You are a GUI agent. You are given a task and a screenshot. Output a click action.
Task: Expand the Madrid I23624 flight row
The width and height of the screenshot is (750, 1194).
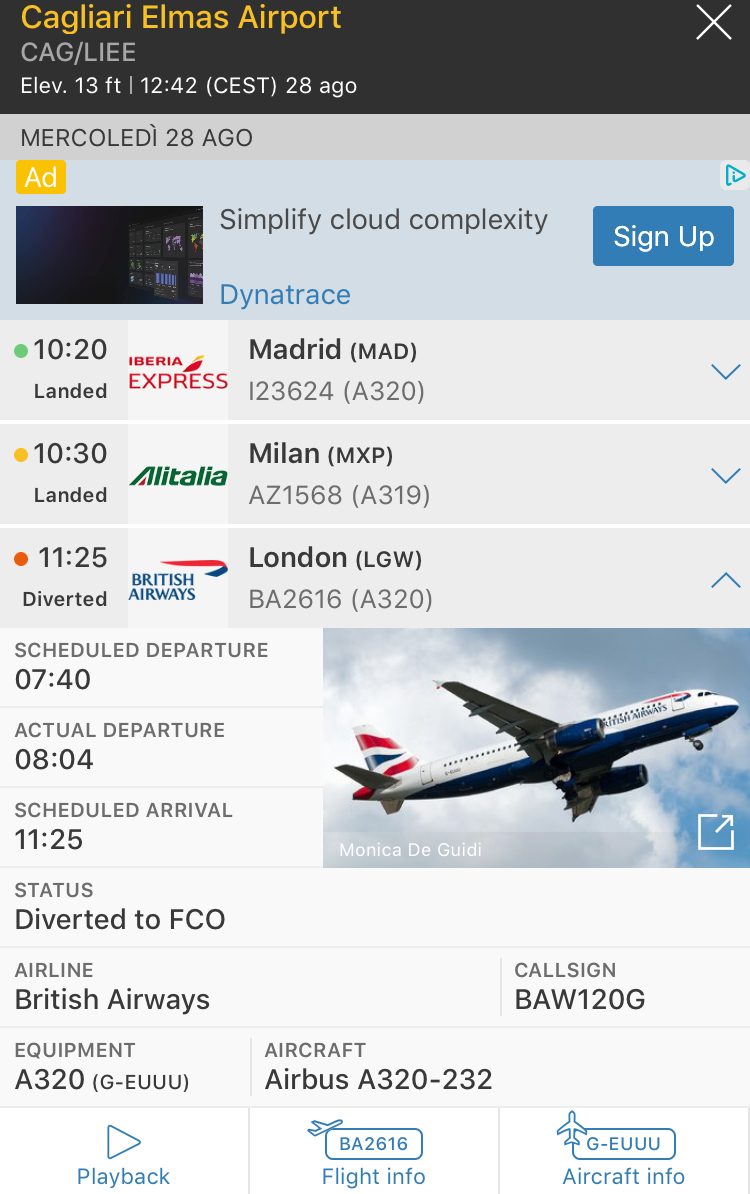coord(724,372)
